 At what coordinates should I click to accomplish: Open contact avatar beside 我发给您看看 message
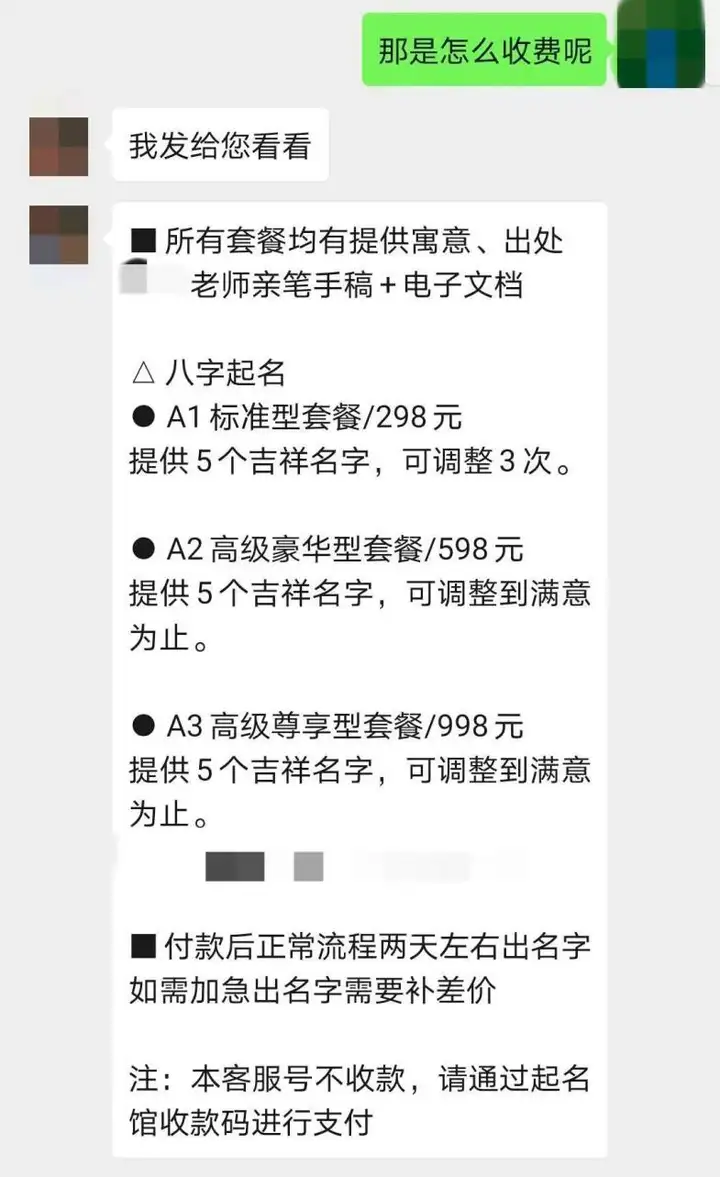coord(59,147)
